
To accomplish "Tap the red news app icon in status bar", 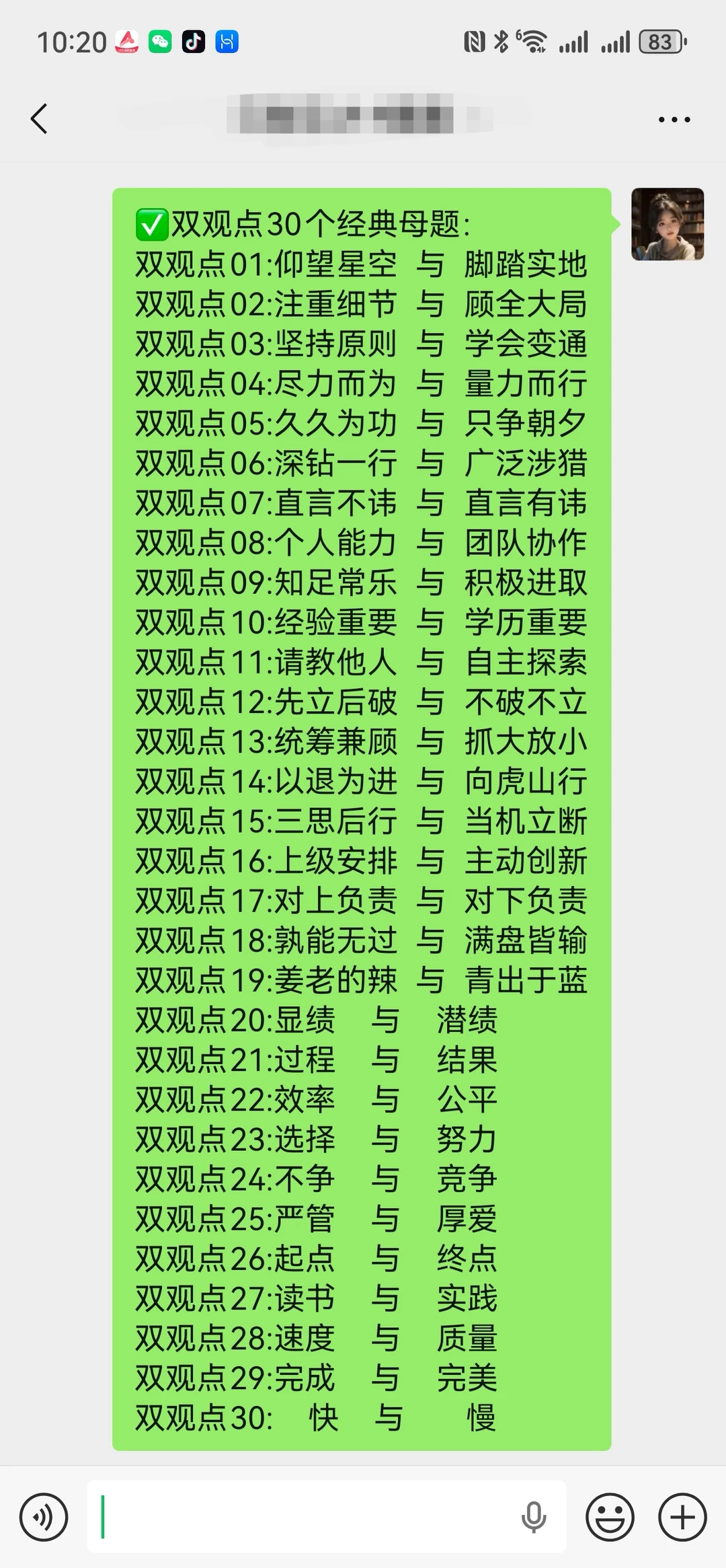I will 128,42.
